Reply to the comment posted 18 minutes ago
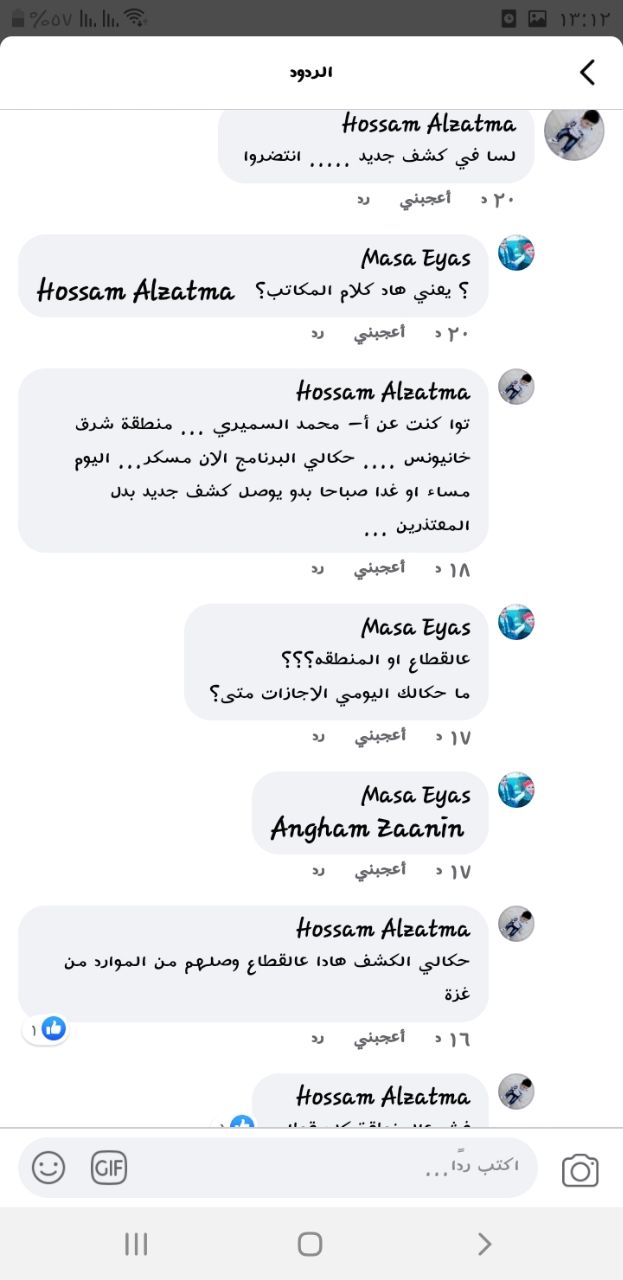This screenshot has width=623, height=1280. [316, 568]
